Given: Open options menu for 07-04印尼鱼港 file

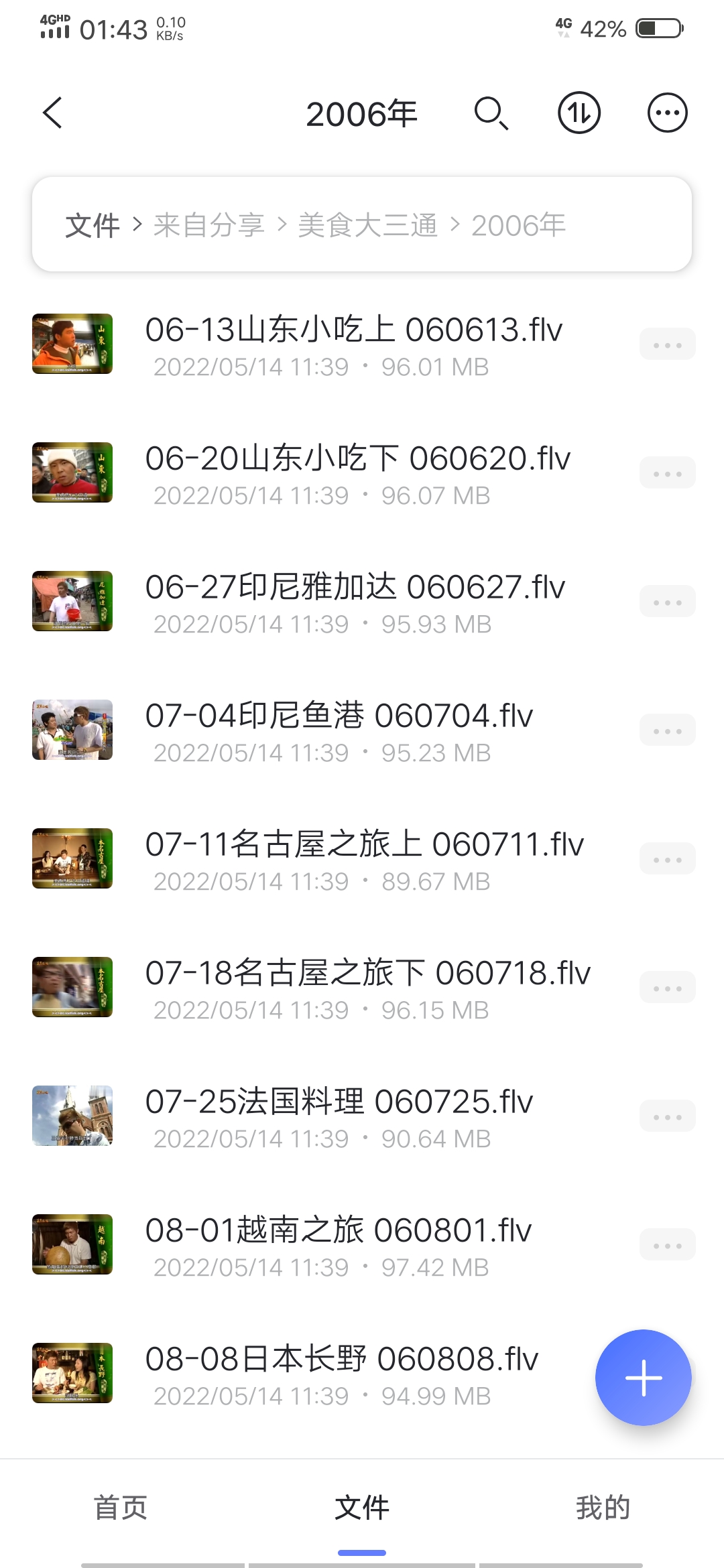Looking at the screenshot, I should coord(667,730).
